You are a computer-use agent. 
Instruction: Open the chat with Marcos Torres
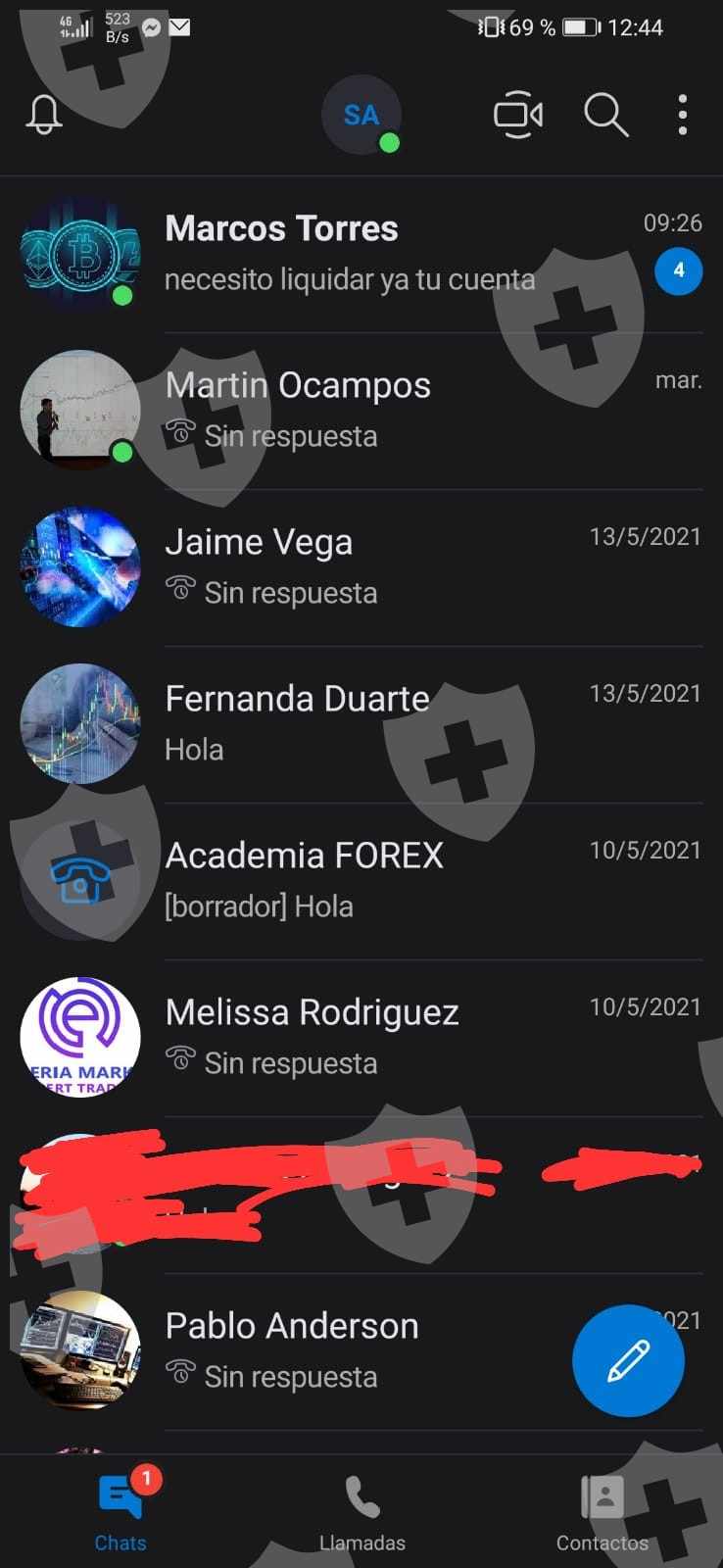[392, 254]
